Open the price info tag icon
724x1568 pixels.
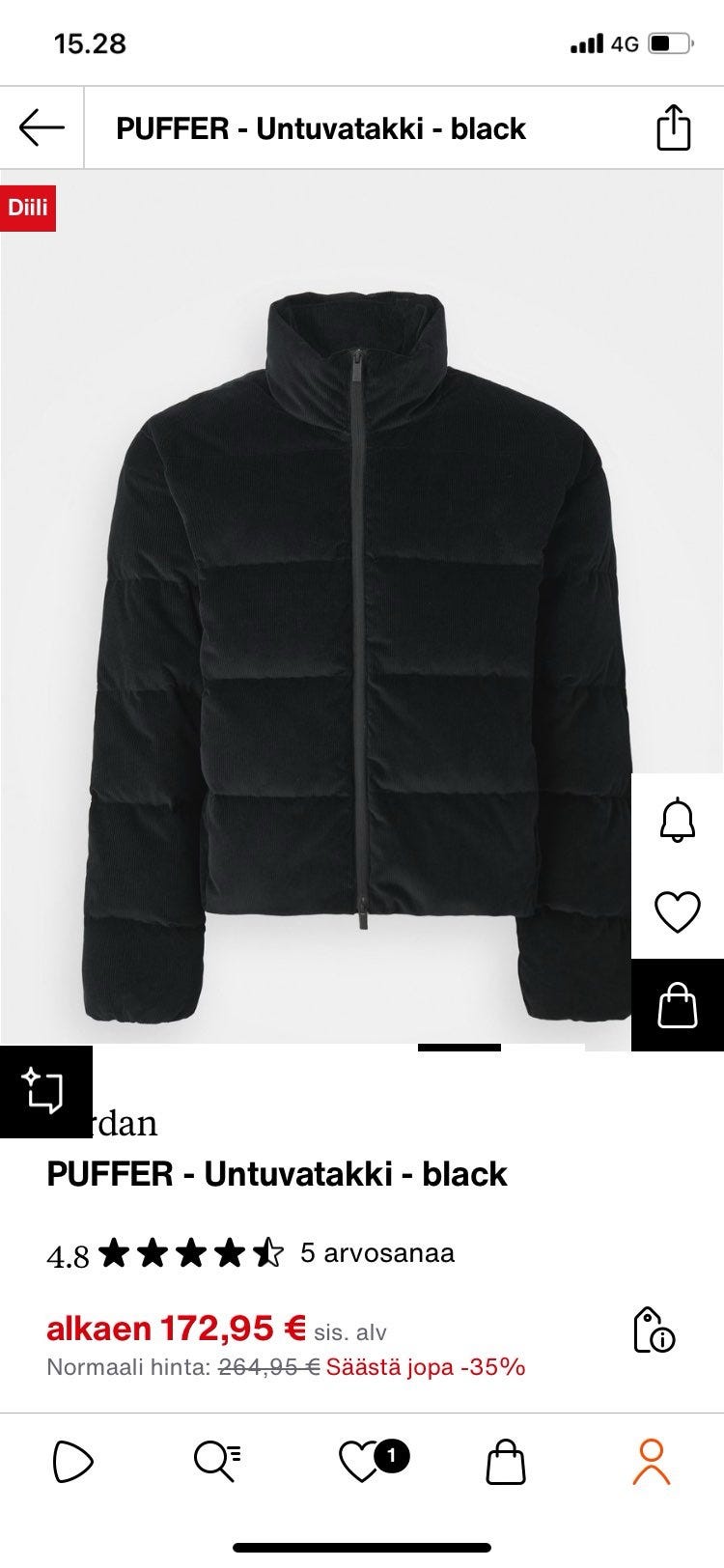click(653, 1331)
